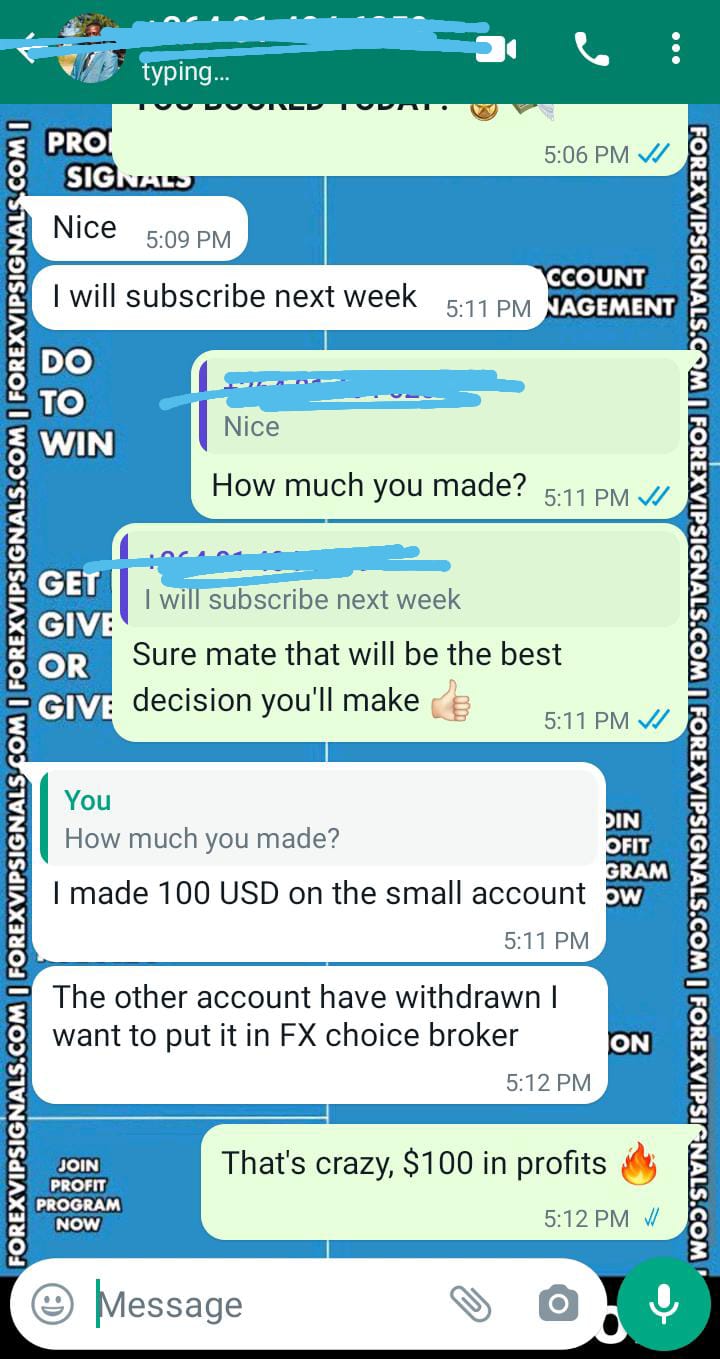Open the attachment paperclip options
This screenshot has height=1359, width=720.
pyautogui.click(x=469, y=1303)
